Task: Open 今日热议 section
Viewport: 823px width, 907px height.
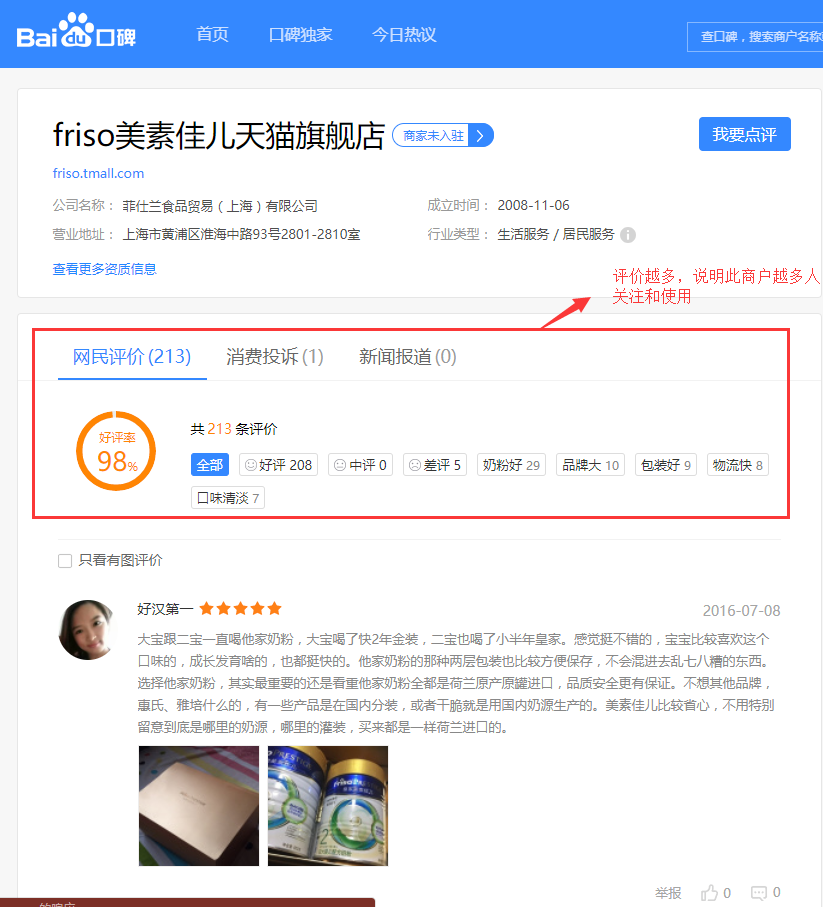Action: 404,35
